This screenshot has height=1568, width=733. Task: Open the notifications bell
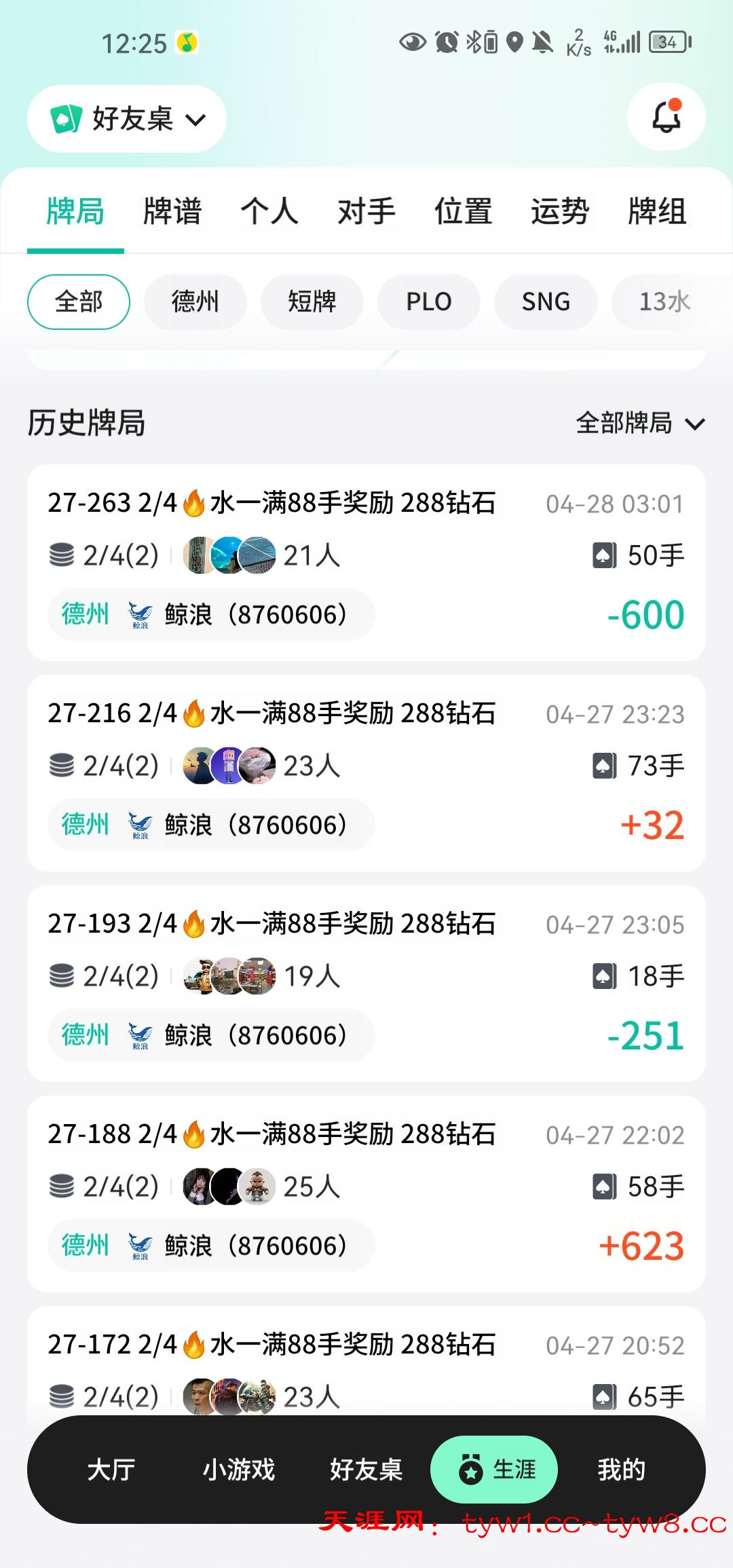(666, 117)
